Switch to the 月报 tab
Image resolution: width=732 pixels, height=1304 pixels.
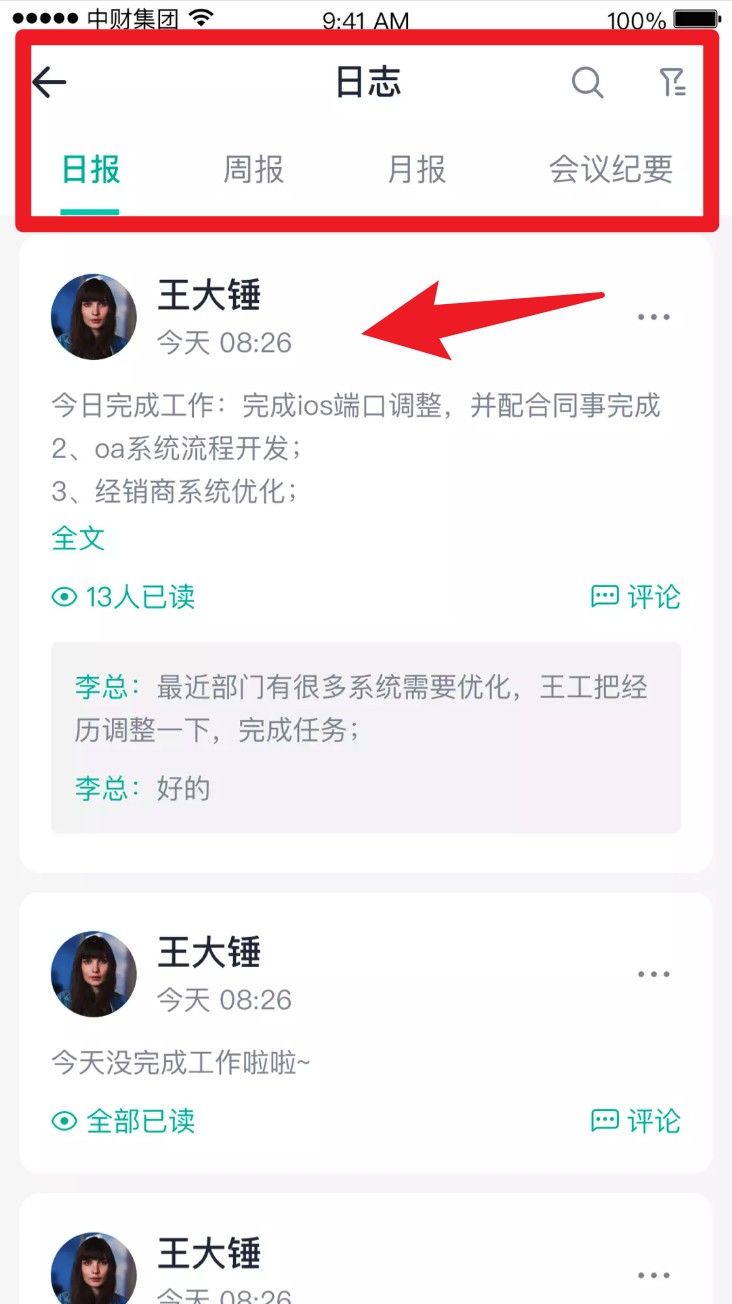tap(416, 170)
